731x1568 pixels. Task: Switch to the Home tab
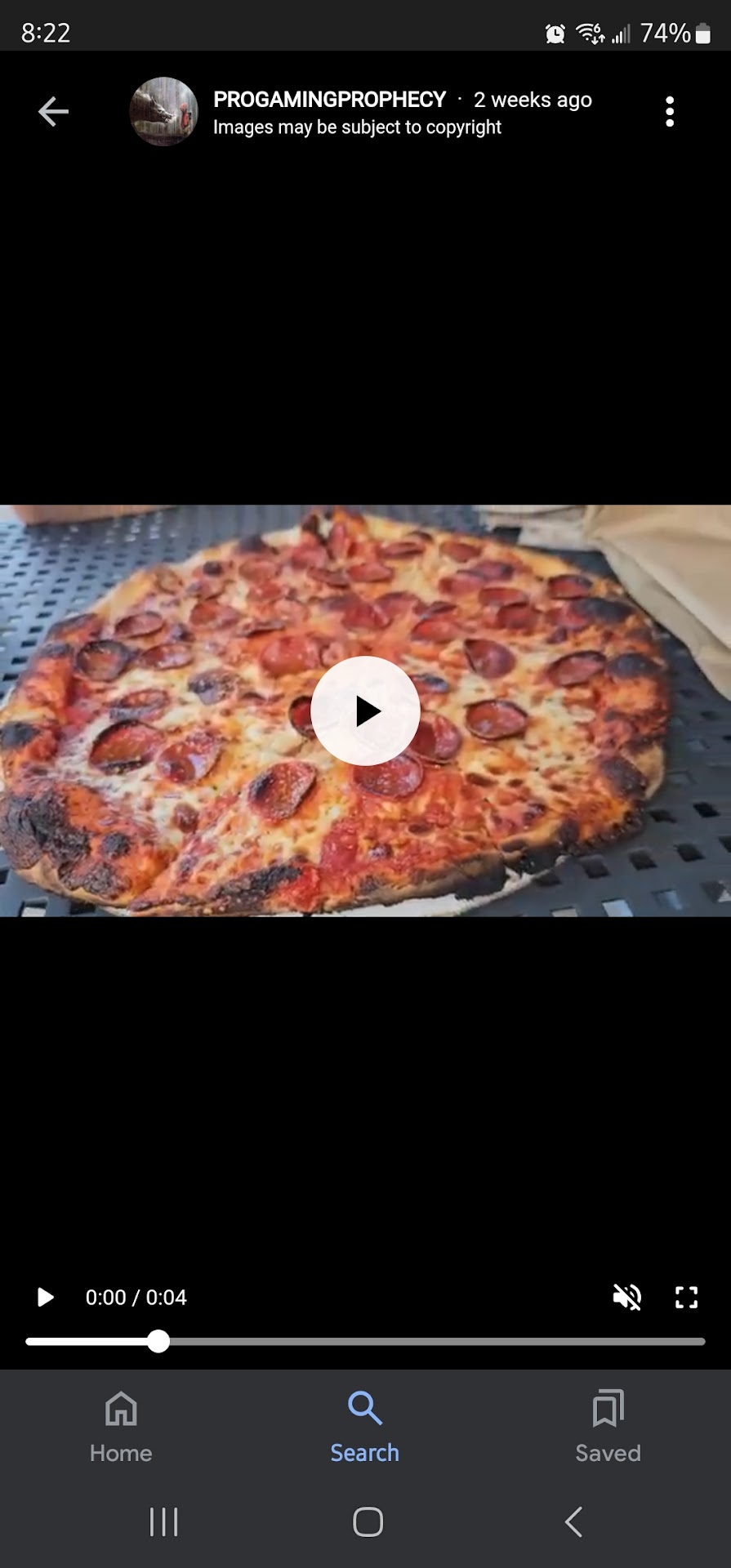tap(121, 1426)
